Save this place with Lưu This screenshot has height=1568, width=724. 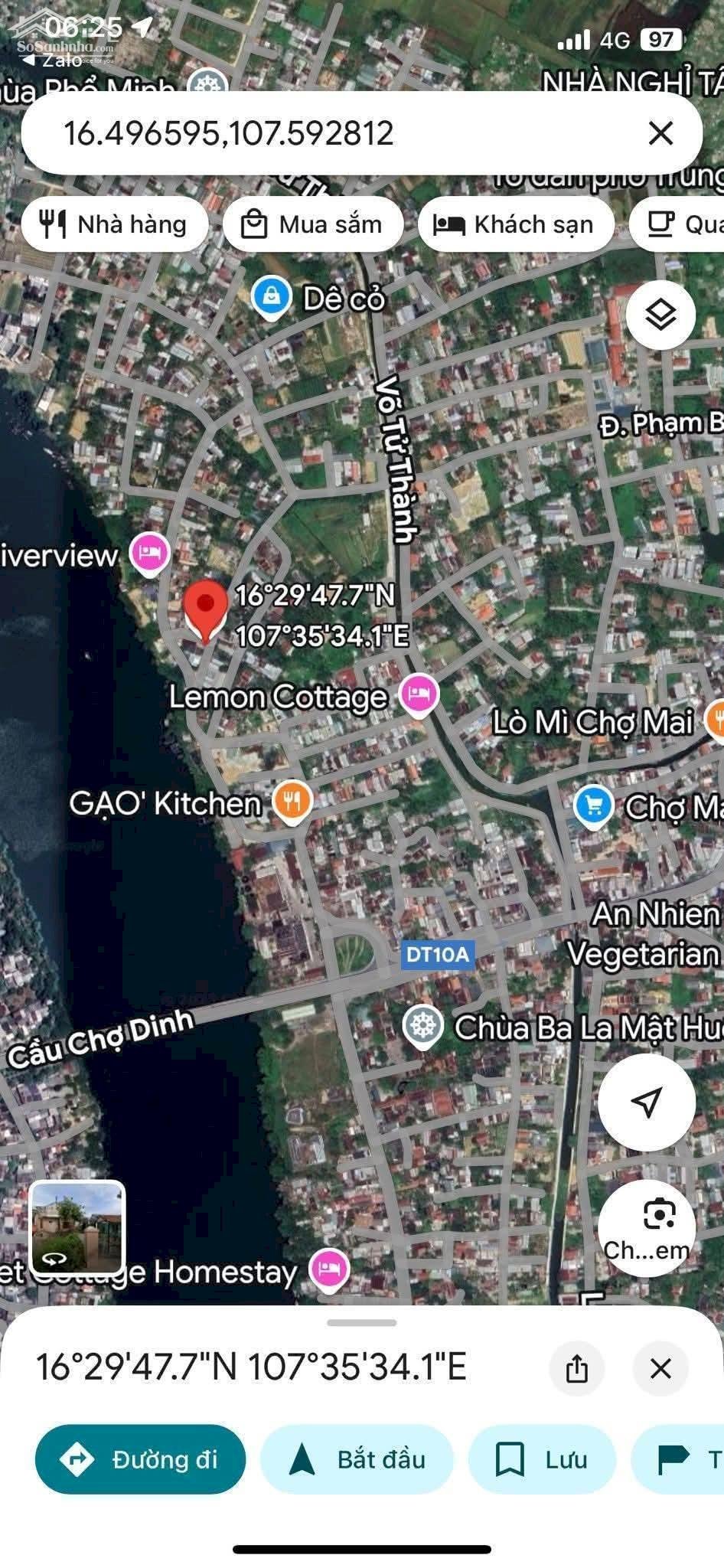click(541, 1459)
